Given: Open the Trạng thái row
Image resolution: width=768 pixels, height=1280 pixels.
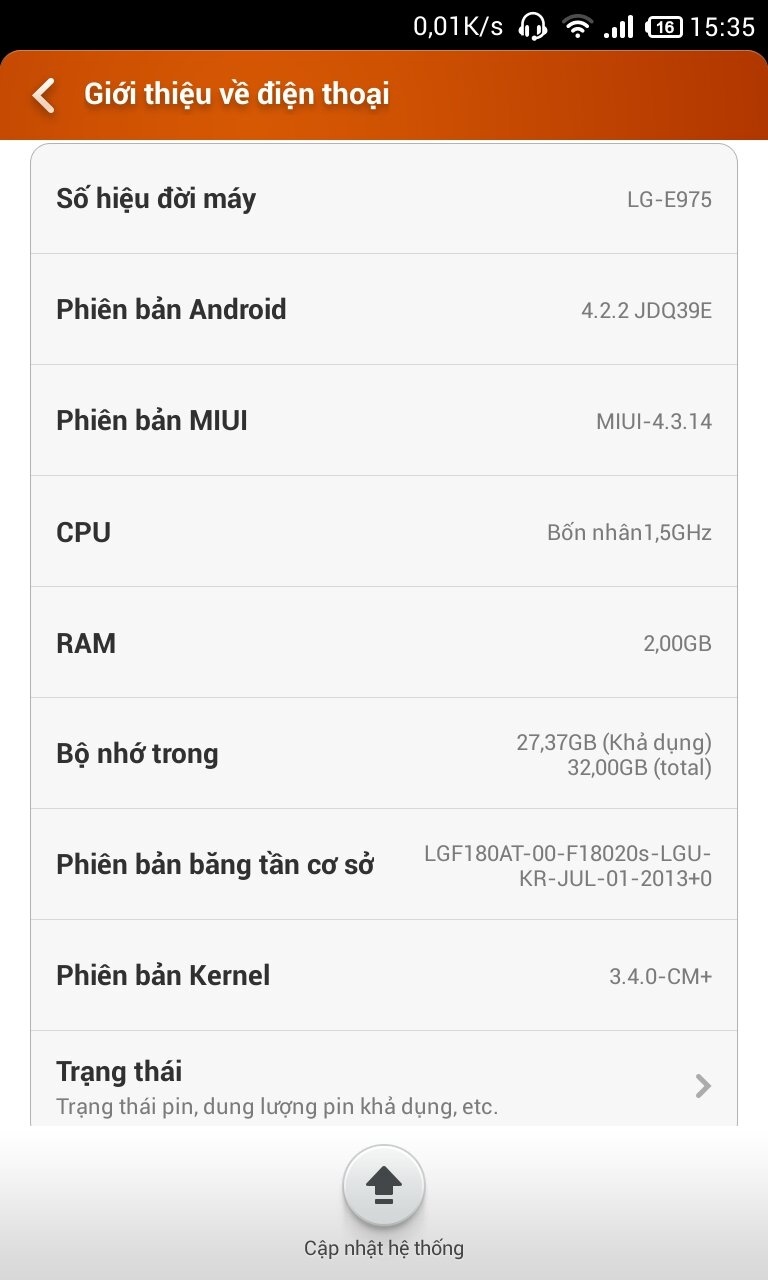Looking at the screenshot, I should click(384, 1085).
